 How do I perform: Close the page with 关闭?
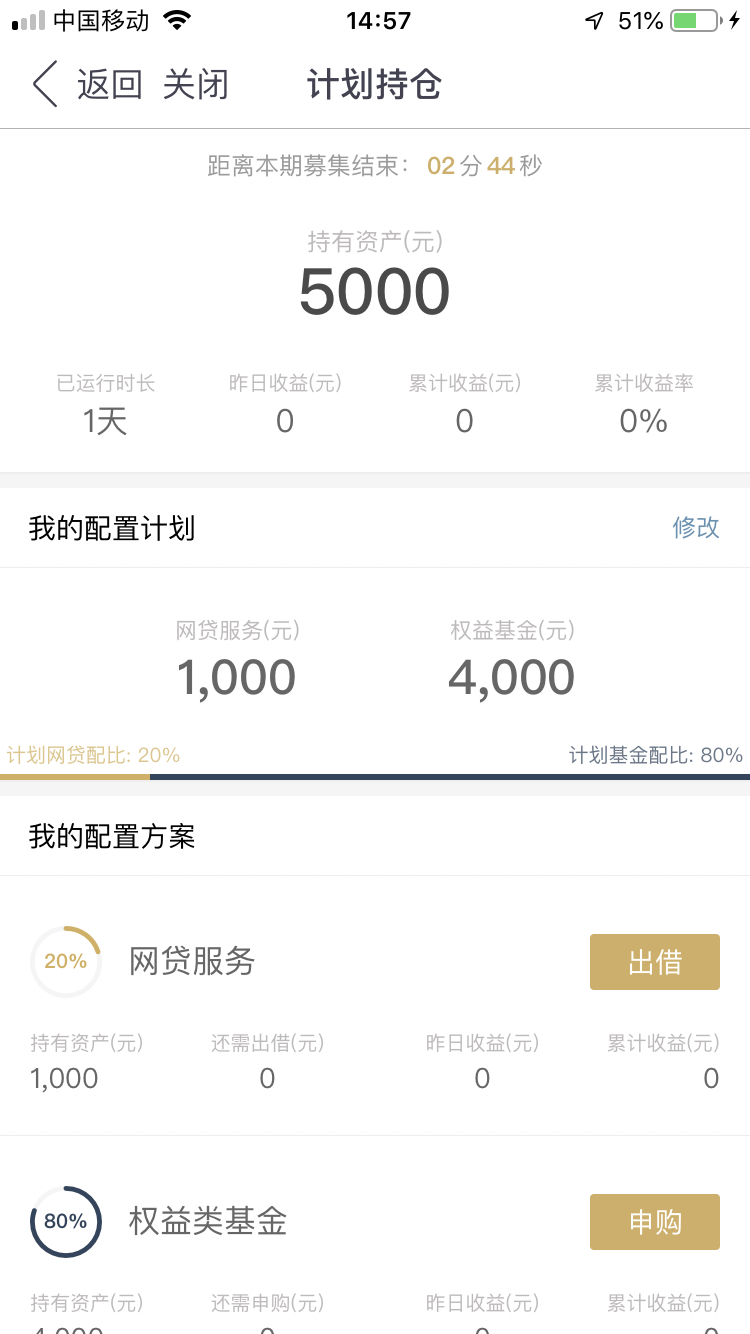point(196,84)
